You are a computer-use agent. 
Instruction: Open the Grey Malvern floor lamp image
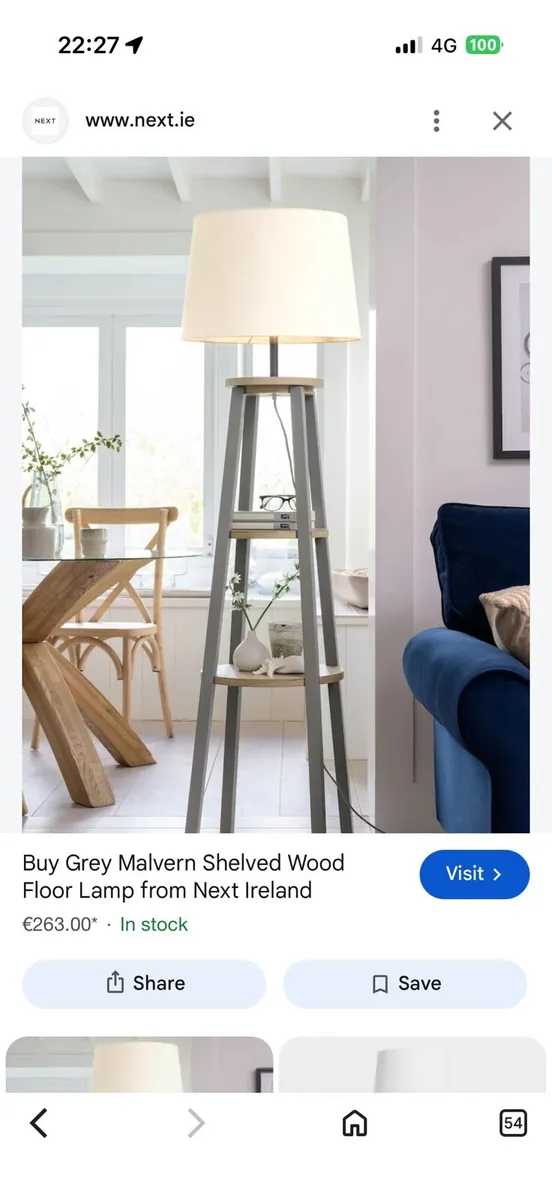276,495
